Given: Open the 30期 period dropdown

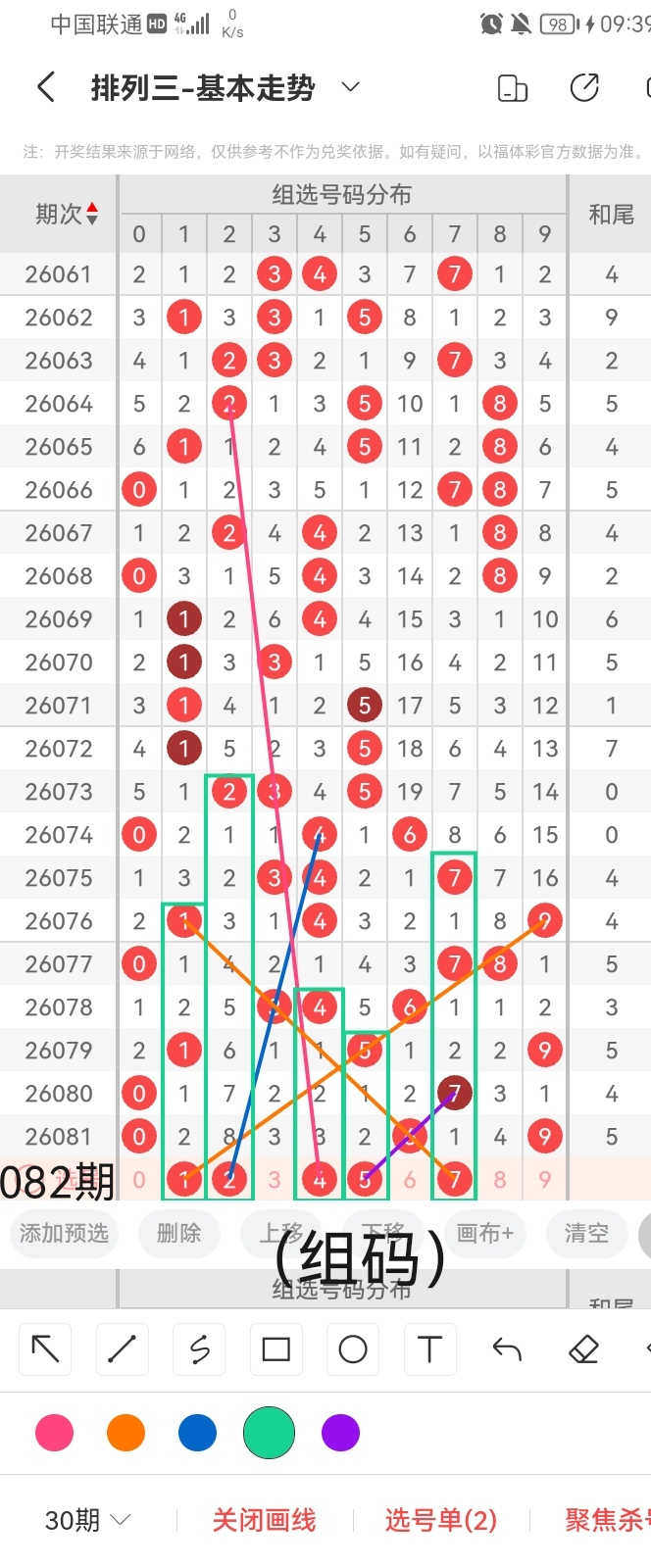Looking at the screenshot, I should tap(87, 1520).
